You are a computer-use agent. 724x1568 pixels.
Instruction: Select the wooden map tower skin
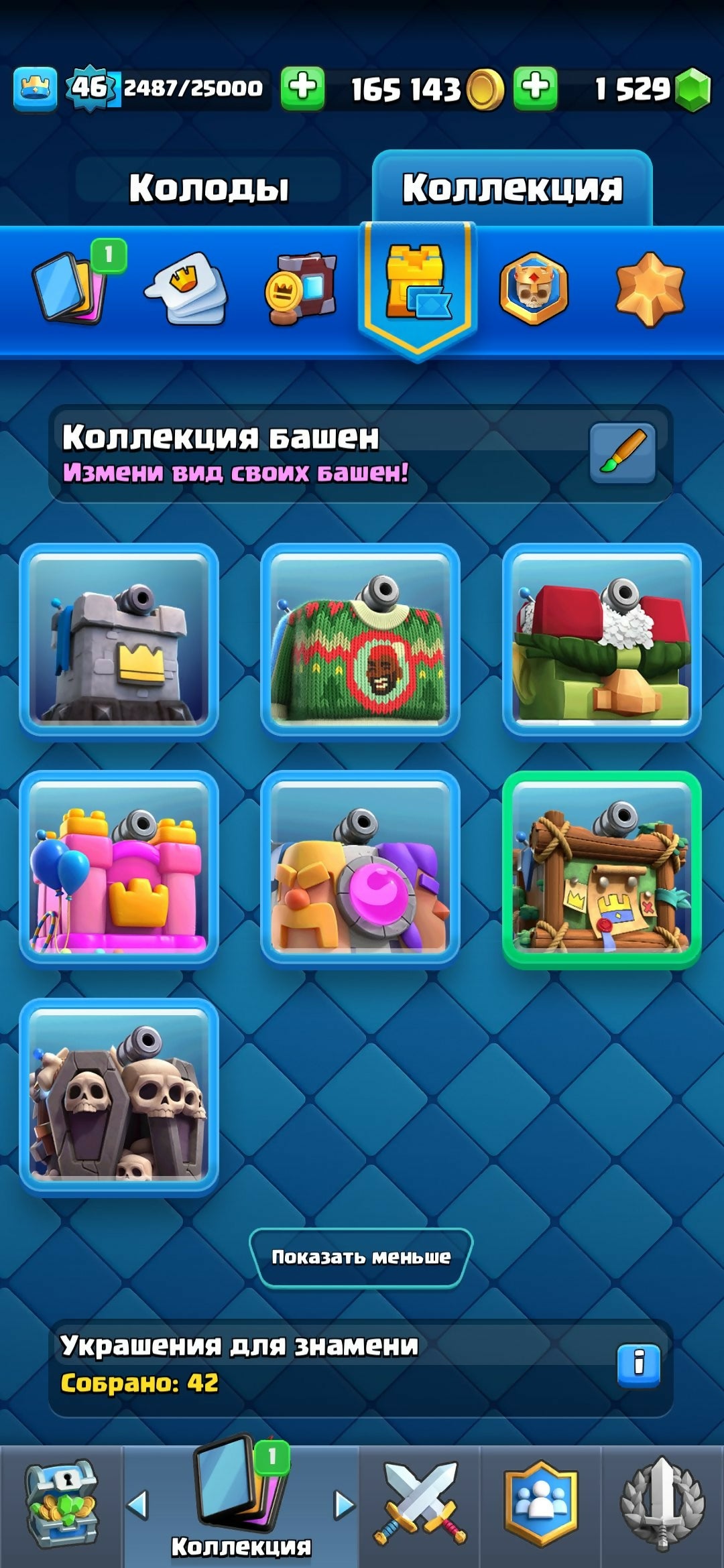pyautogui.click(x=601, y=868)
